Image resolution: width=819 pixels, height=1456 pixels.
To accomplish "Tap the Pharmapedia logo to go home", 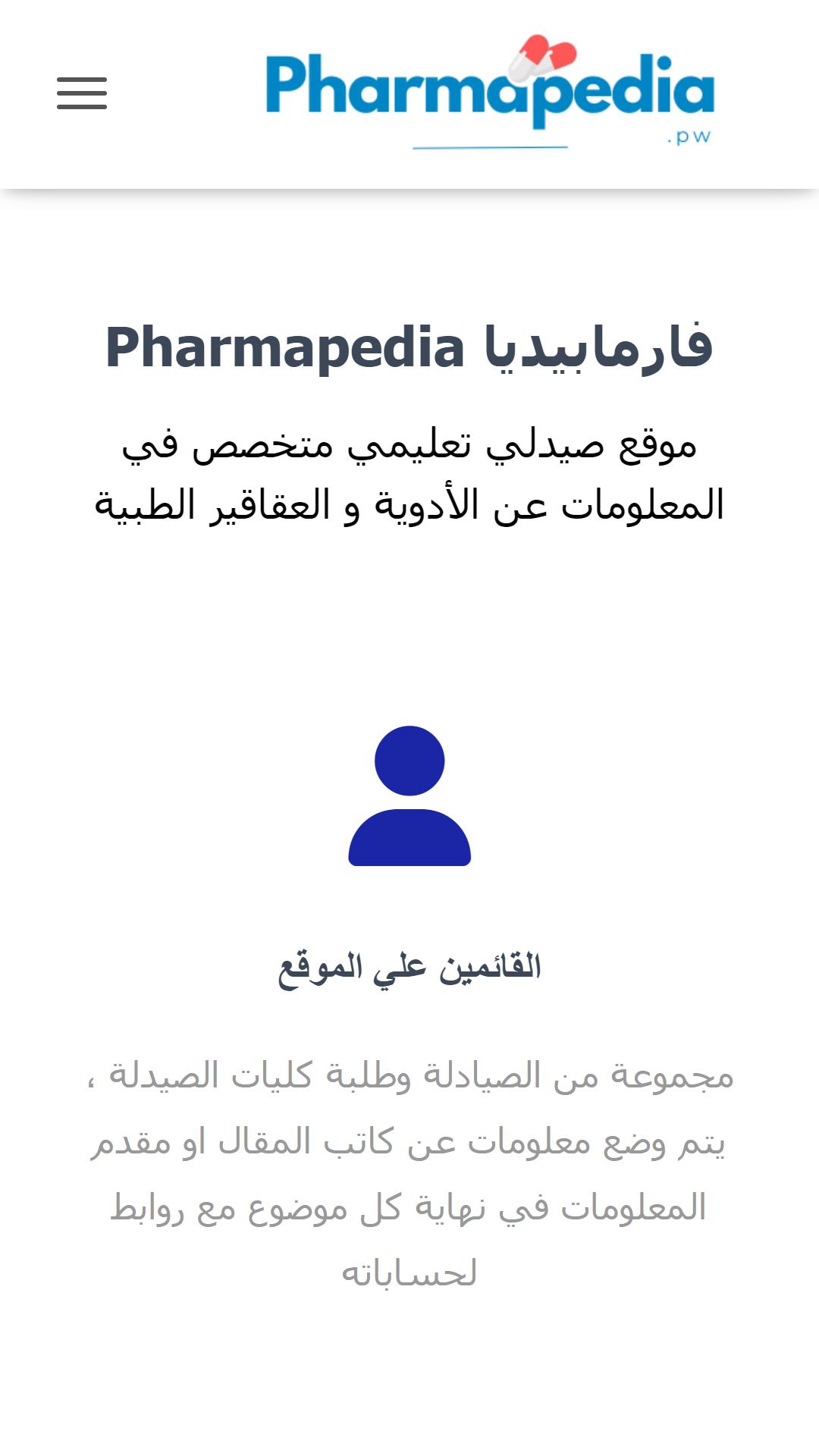I will 490,93.
